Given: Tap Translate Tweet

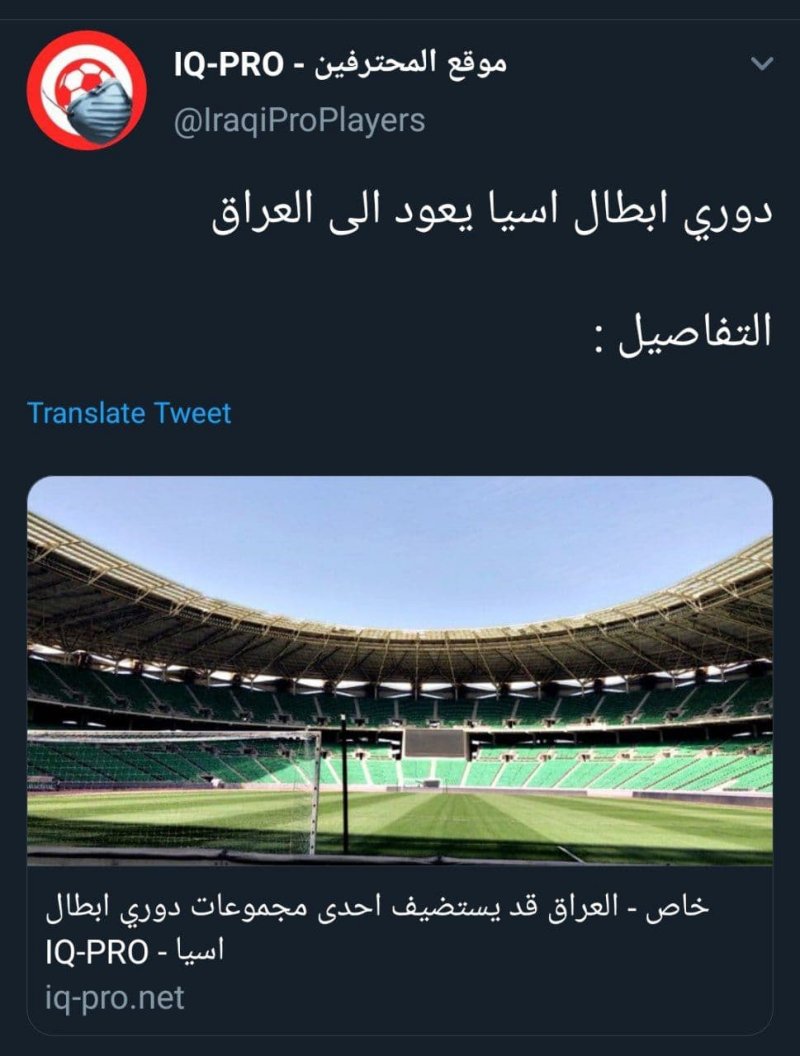Looking at the screenshot, I should pos(129,413).
